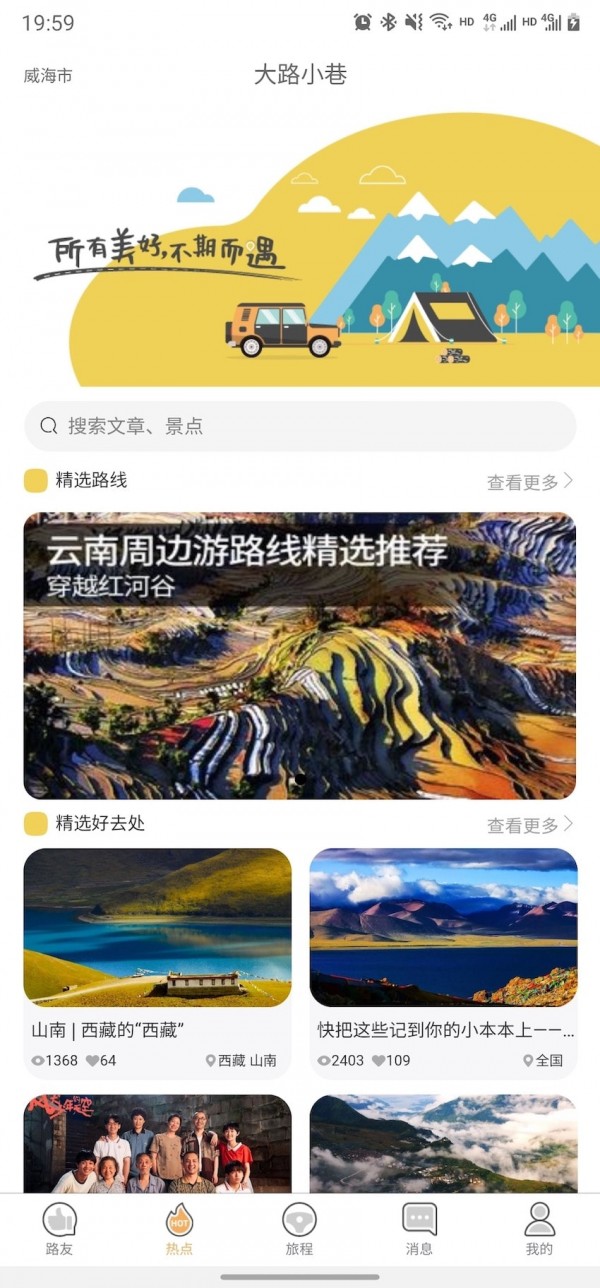Screen dimensions: 600x1288
Task: Change the city from 威海市
Action: [x=48, y=76]
